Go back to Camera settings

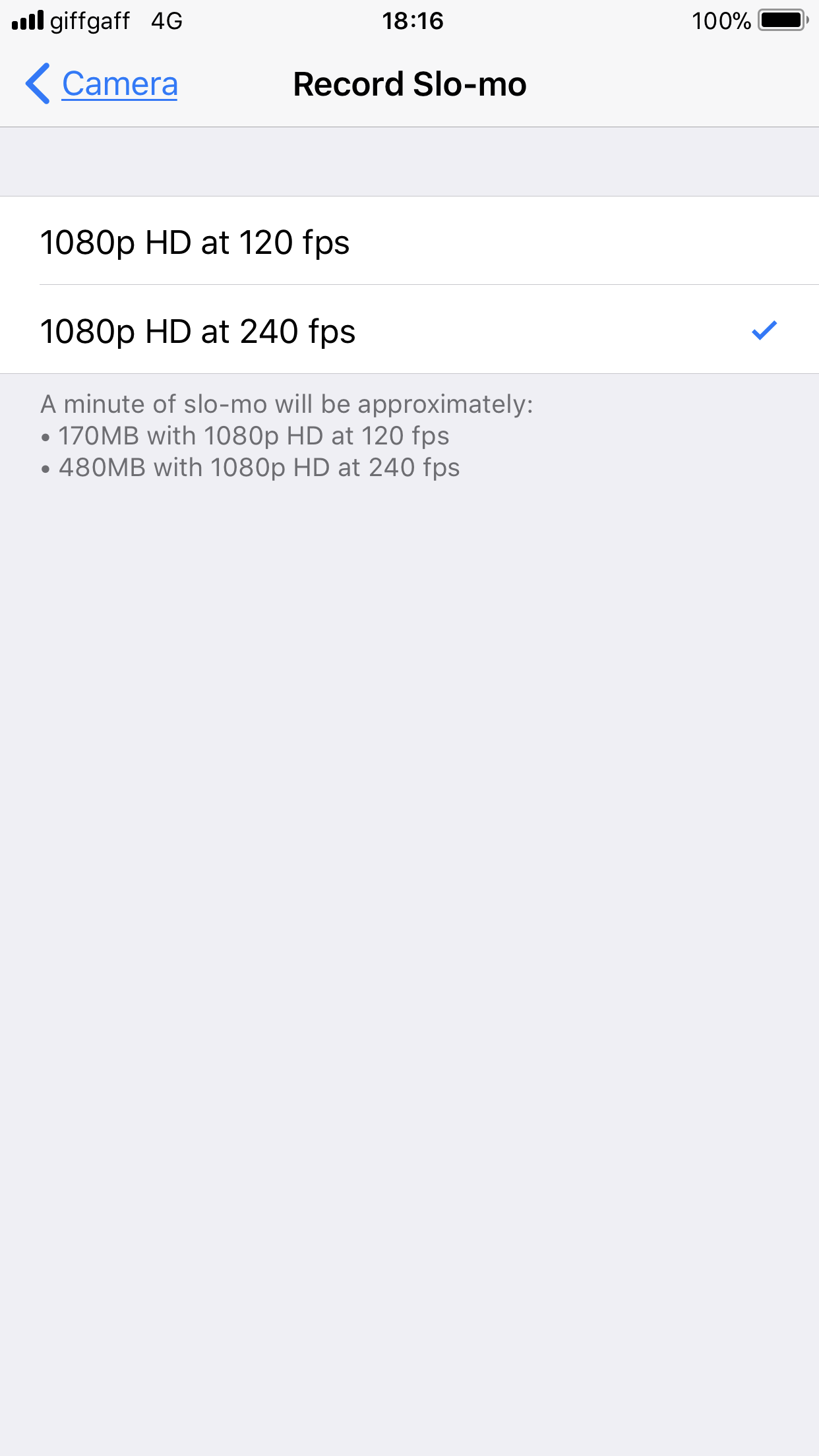(102, 84)
